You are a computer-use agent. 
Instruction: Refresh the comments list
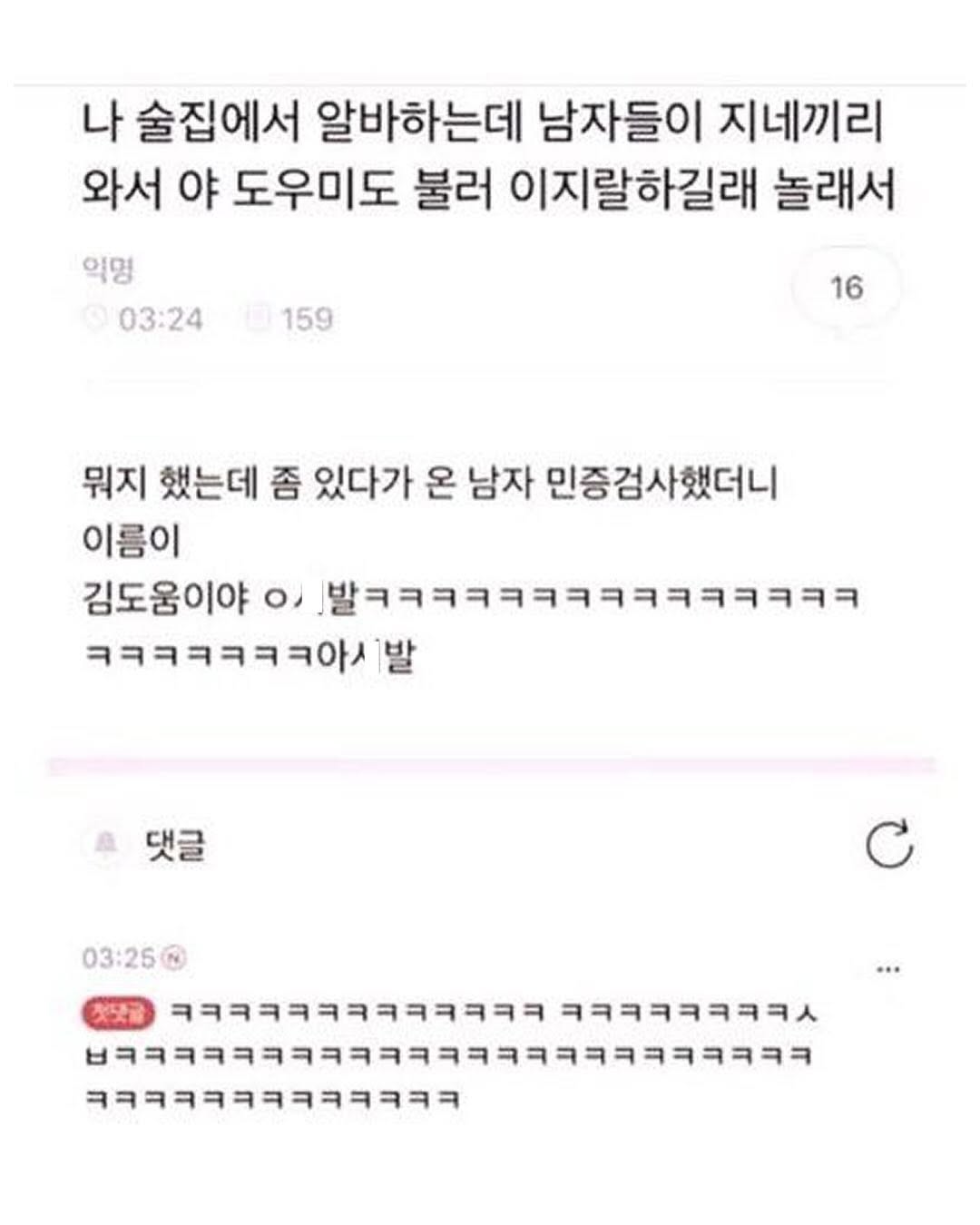pos(888,844)
